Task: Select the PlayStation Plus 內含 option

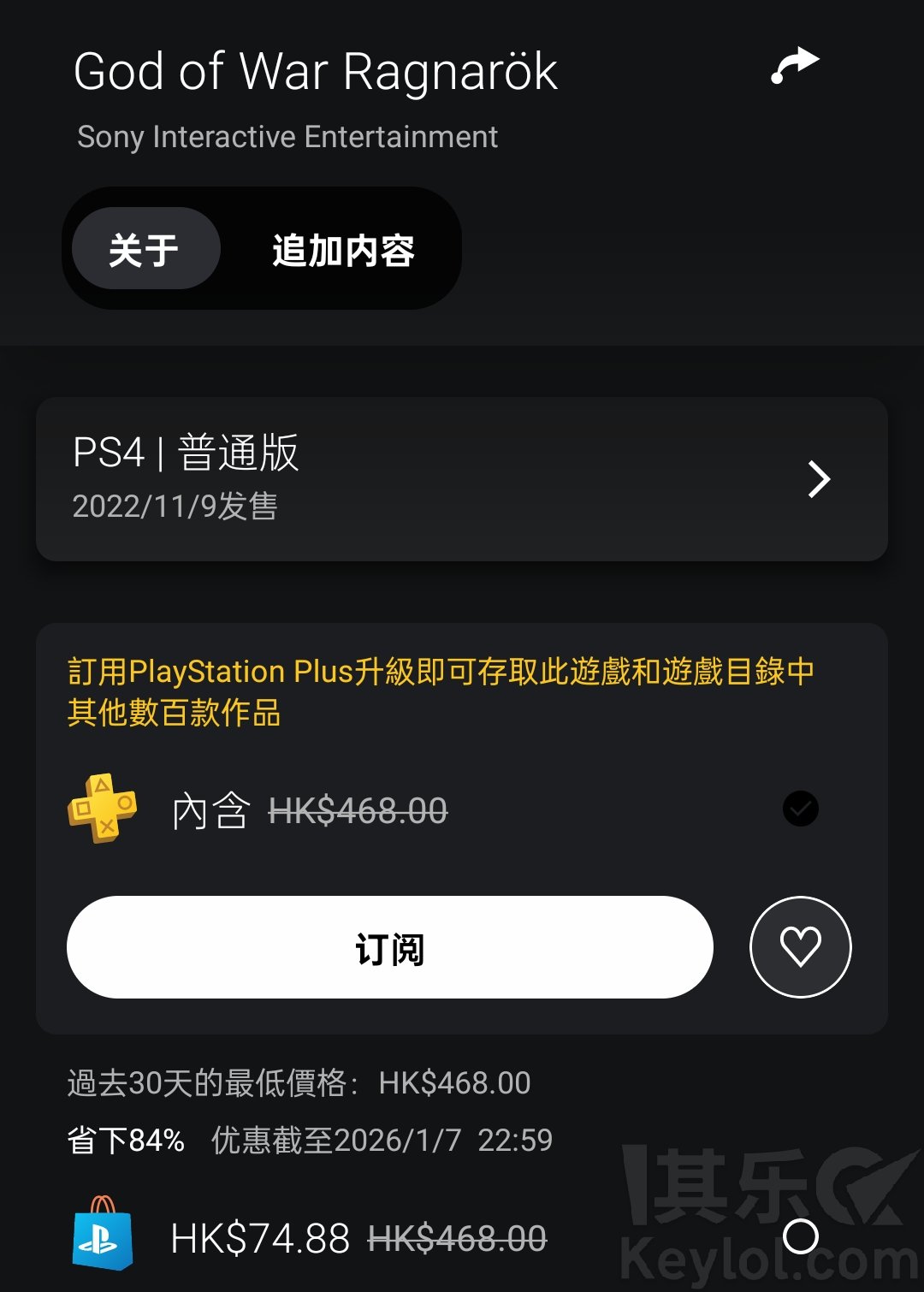Action: 800,809
